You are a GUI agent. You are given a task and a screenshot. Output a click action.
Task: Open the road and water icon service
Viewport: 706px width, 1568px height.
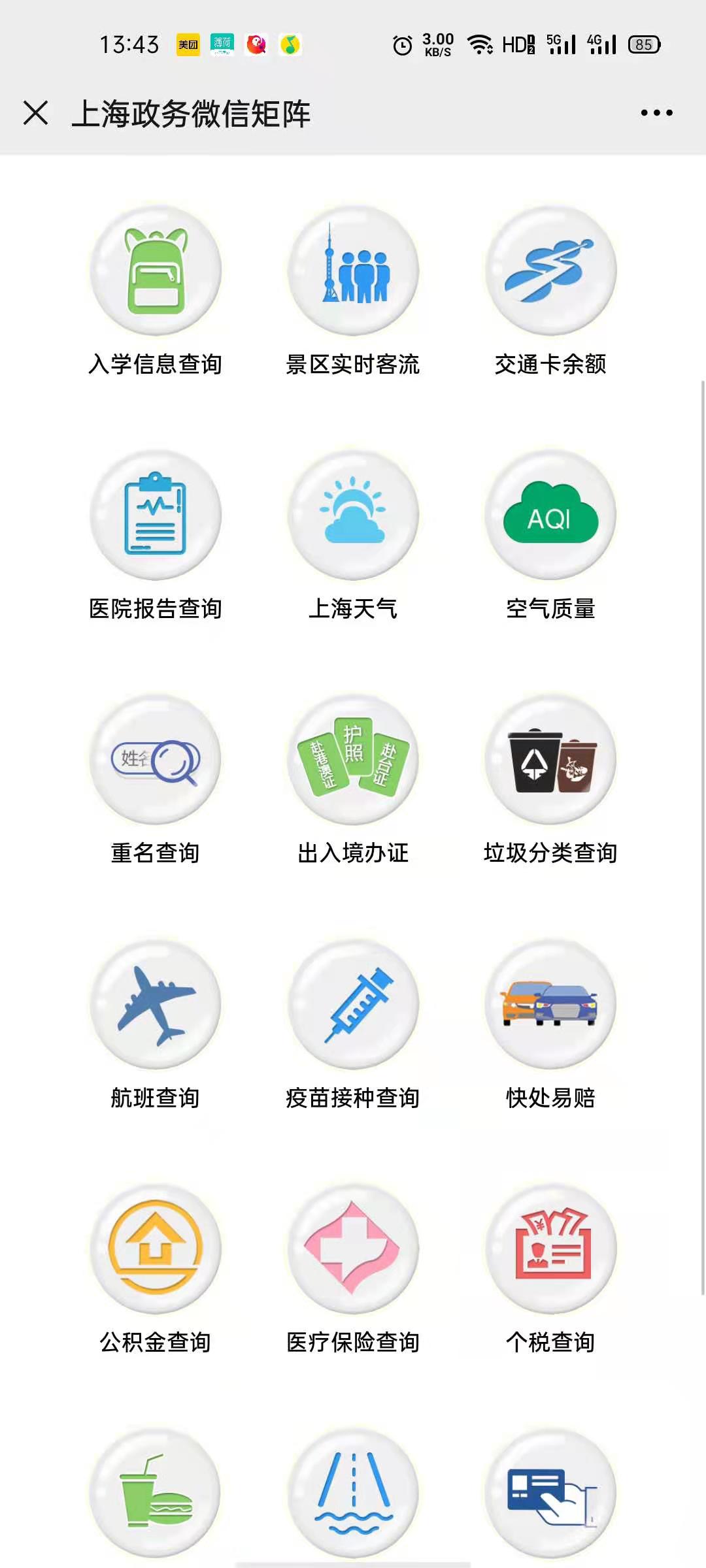[x=353, y=1493]
